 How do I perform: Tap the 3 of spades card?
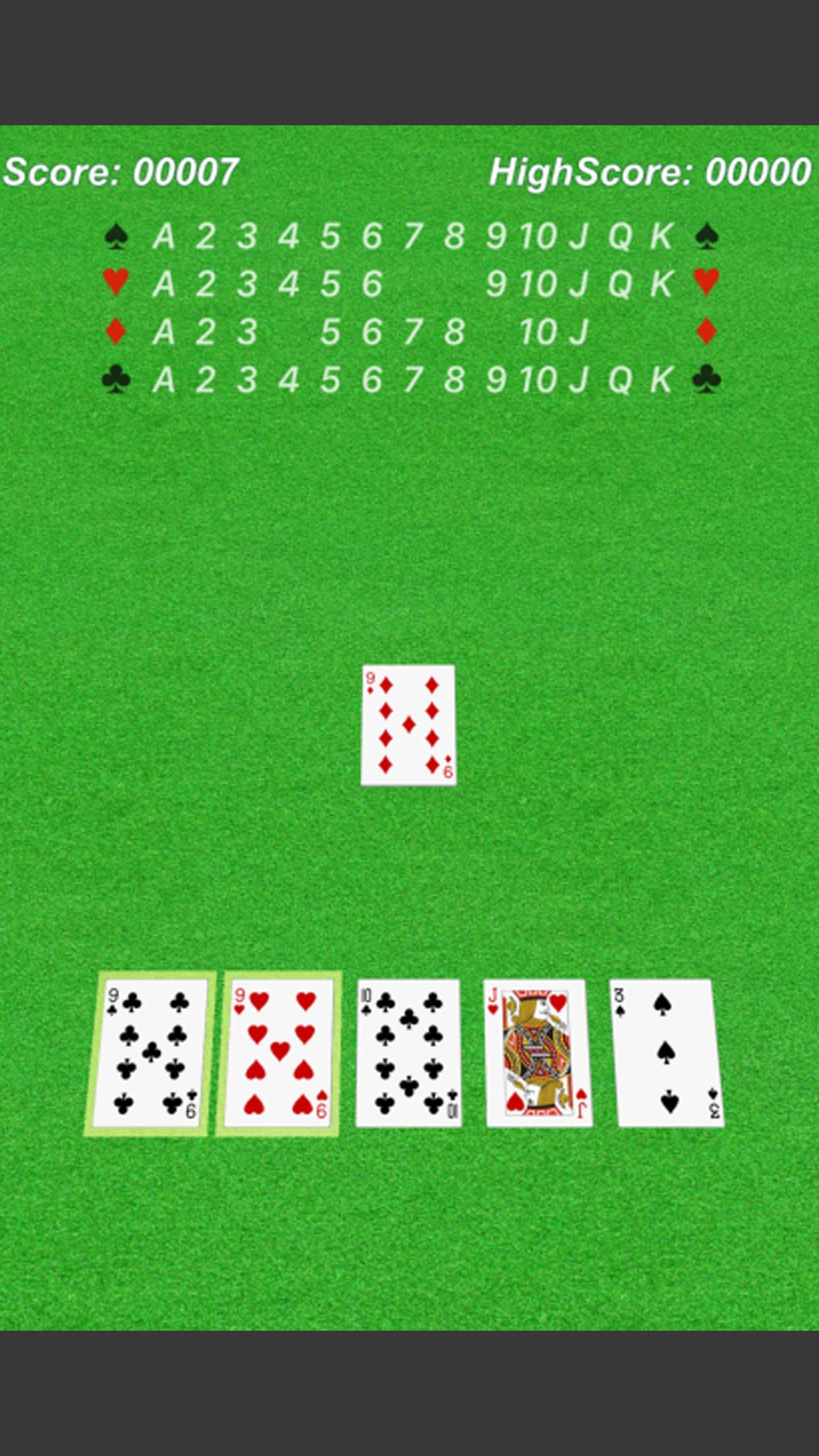click(x=667, y=1053)
